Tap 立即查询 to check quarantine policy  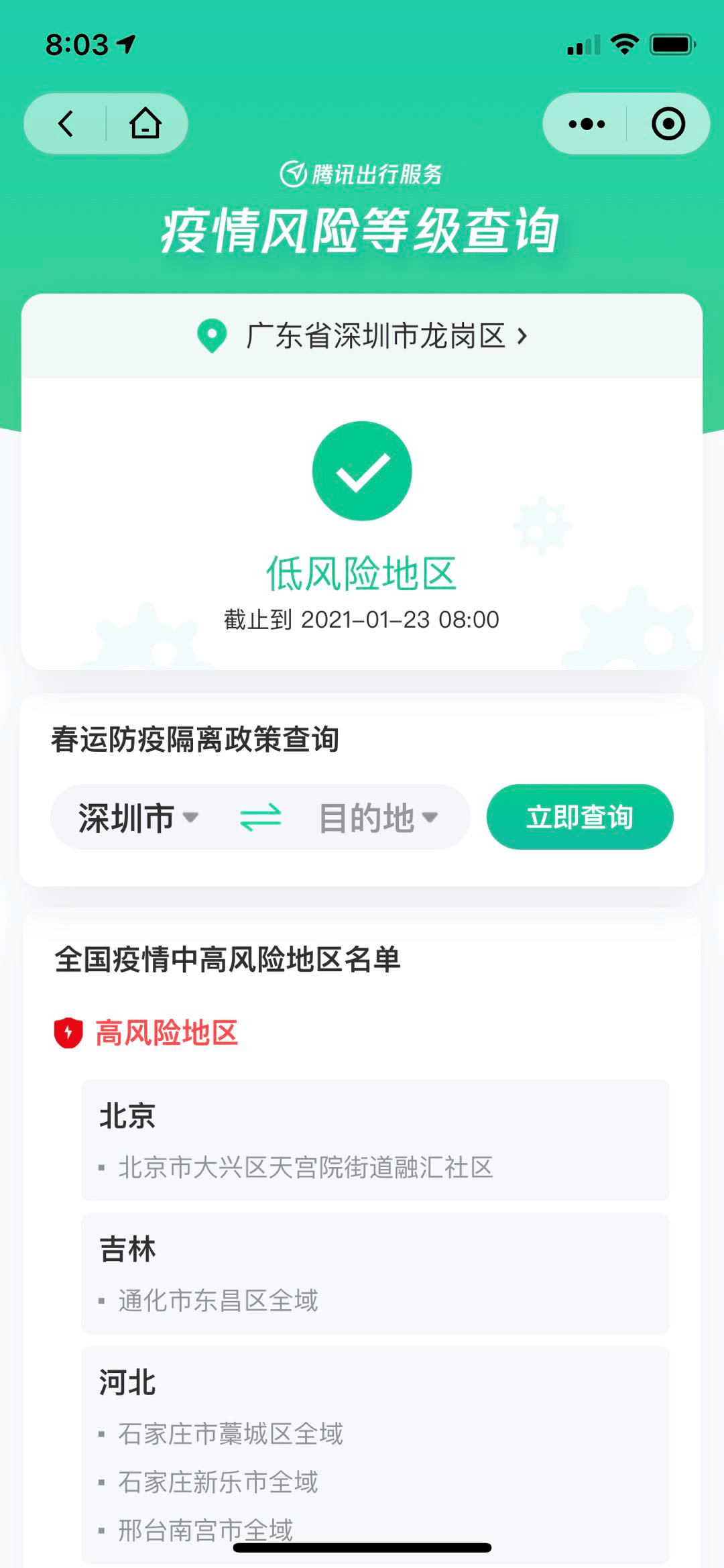tap(579, 817)
